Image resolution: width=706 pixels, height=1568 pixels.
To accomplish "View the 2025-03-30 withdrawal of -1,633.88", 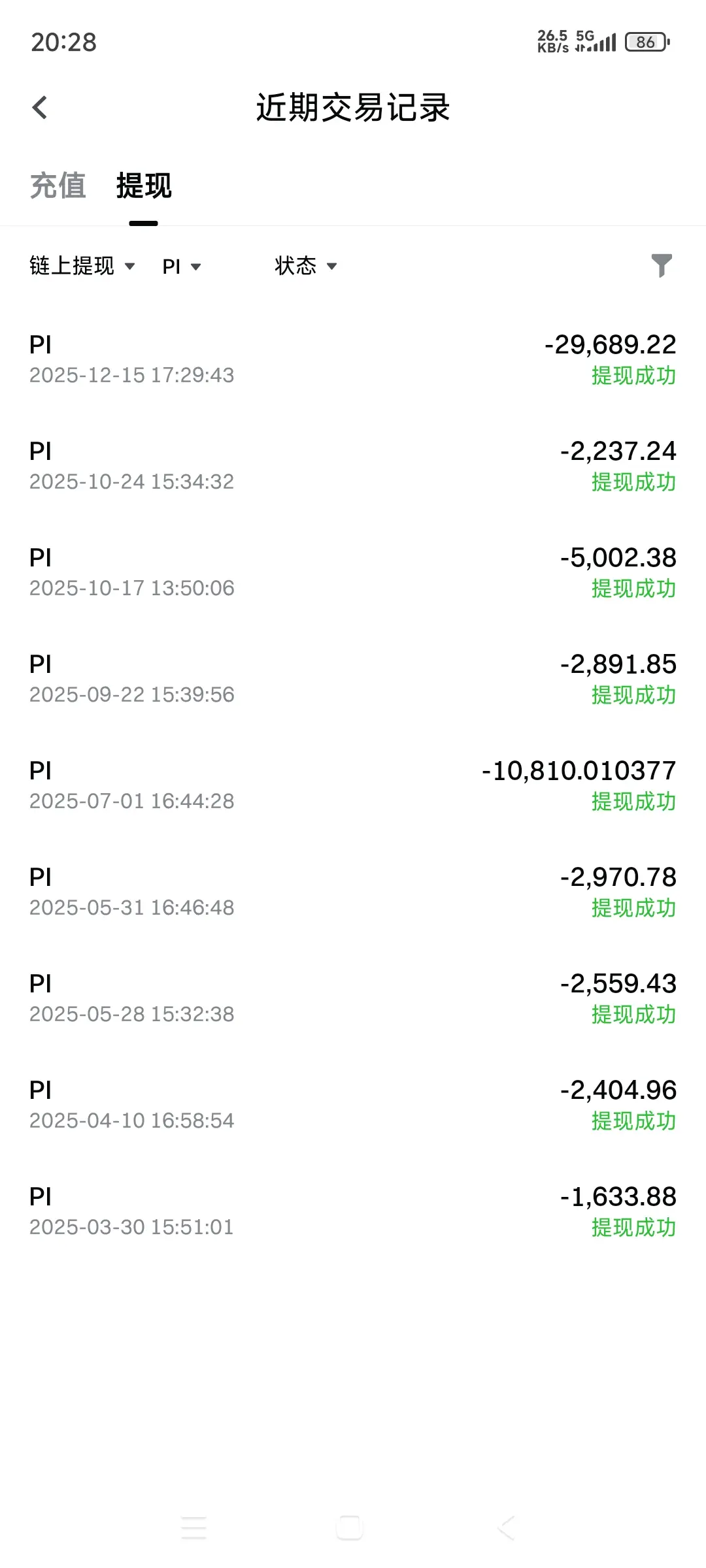I will click(353, 1211).
